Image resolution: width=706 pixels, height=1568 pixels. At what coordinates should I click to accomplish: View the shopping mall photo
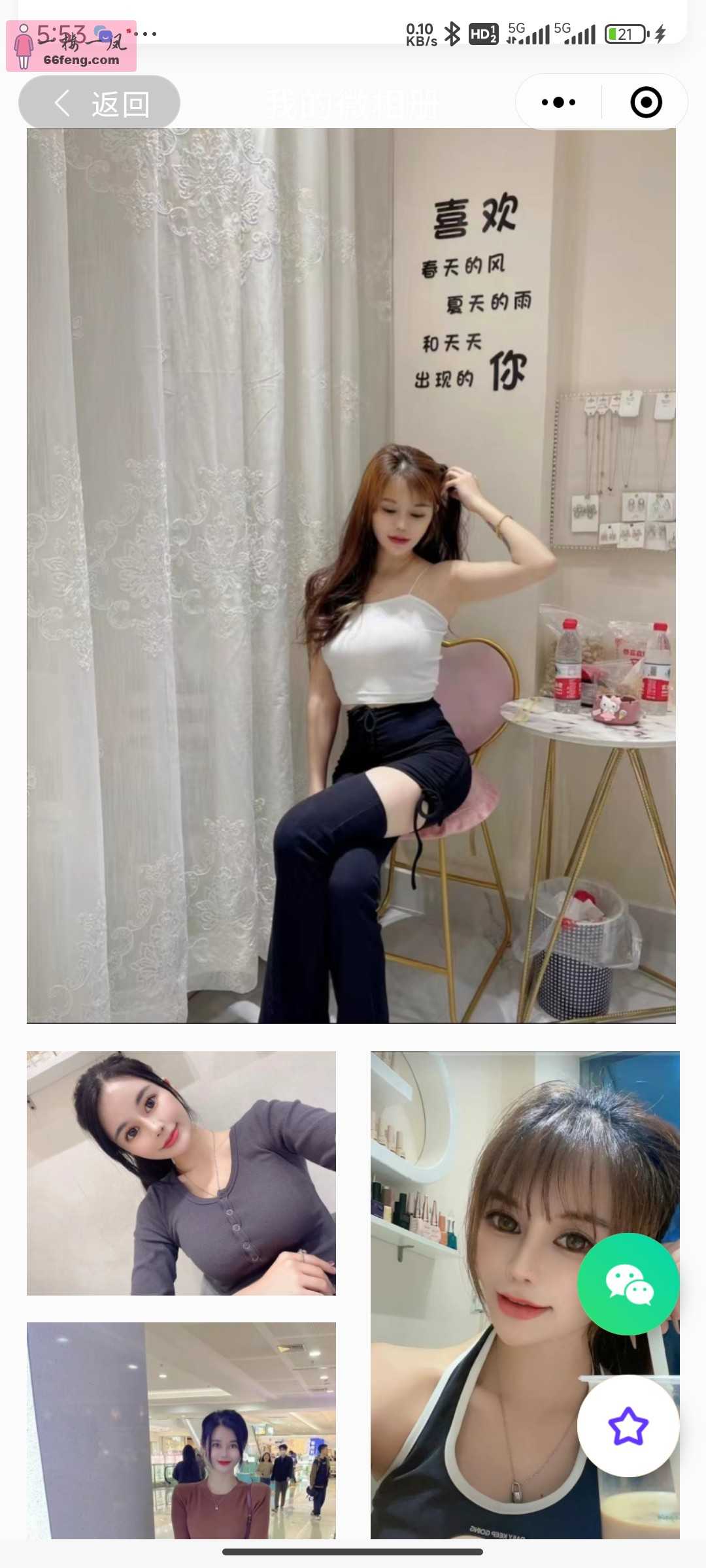[x=181, y=1429]
